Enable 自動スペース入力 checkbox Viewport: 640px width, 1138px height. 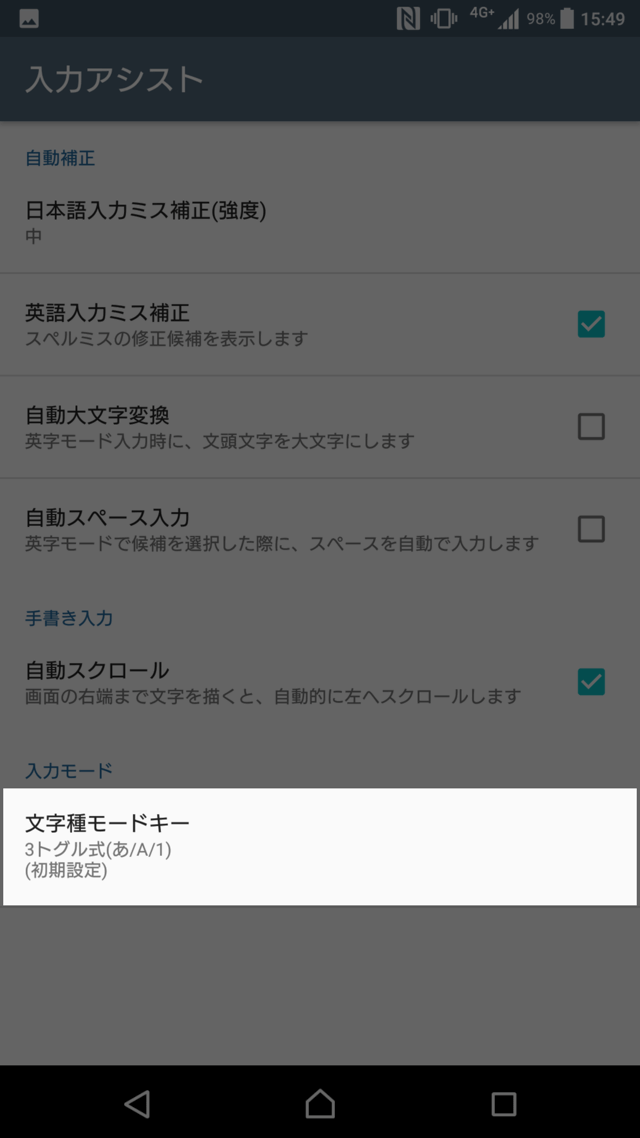591,529
